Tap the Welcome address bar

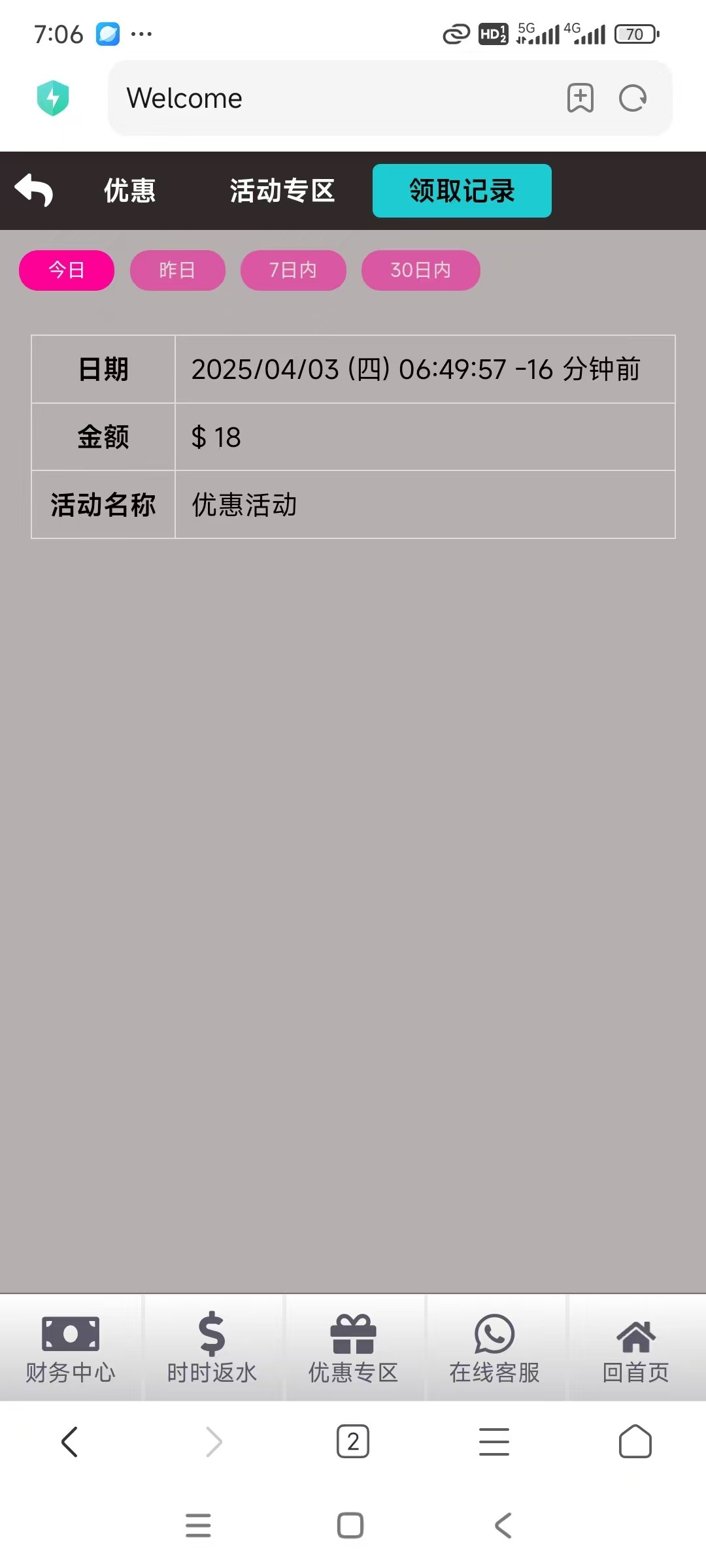click(327, 98)
